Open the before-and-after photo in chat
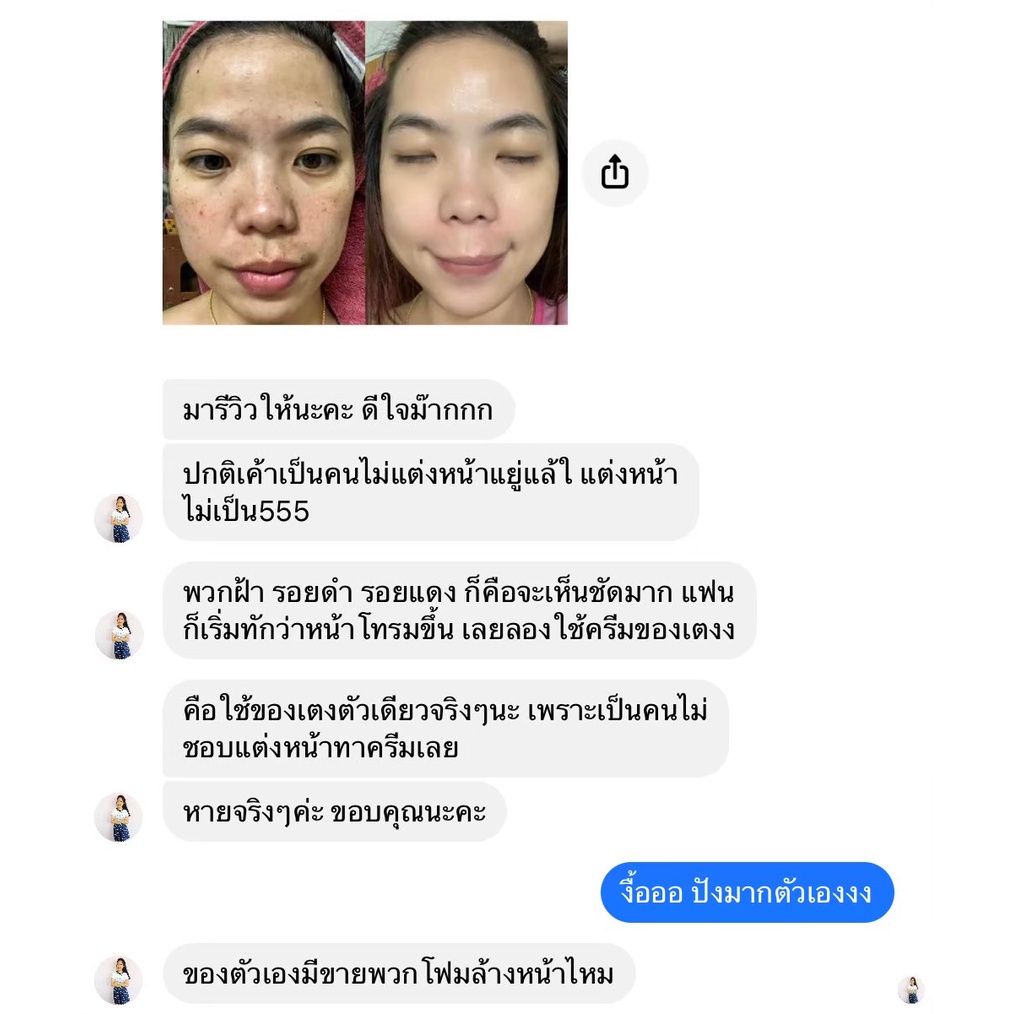The height and width of the screenshot is (1014, 1014). pyautogui.click(x=365, y=173)
